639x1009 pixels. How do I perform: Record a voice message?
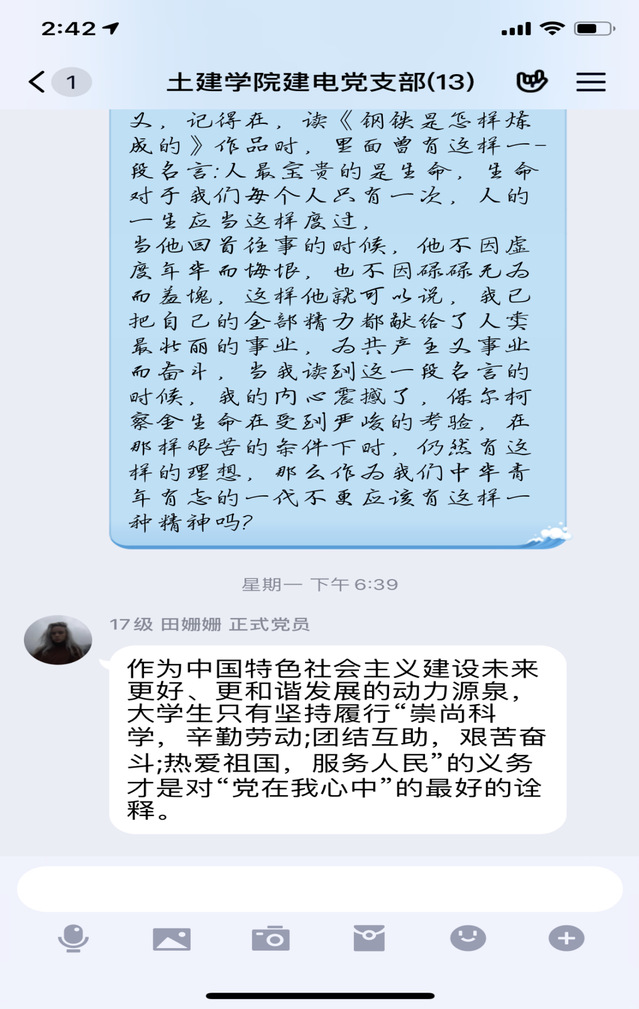coord(73,938)
